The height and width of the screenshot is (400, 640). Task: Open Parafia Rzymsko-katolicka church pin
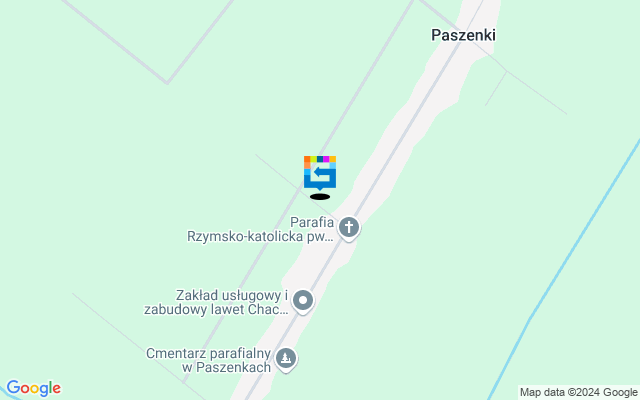[349, 228]
